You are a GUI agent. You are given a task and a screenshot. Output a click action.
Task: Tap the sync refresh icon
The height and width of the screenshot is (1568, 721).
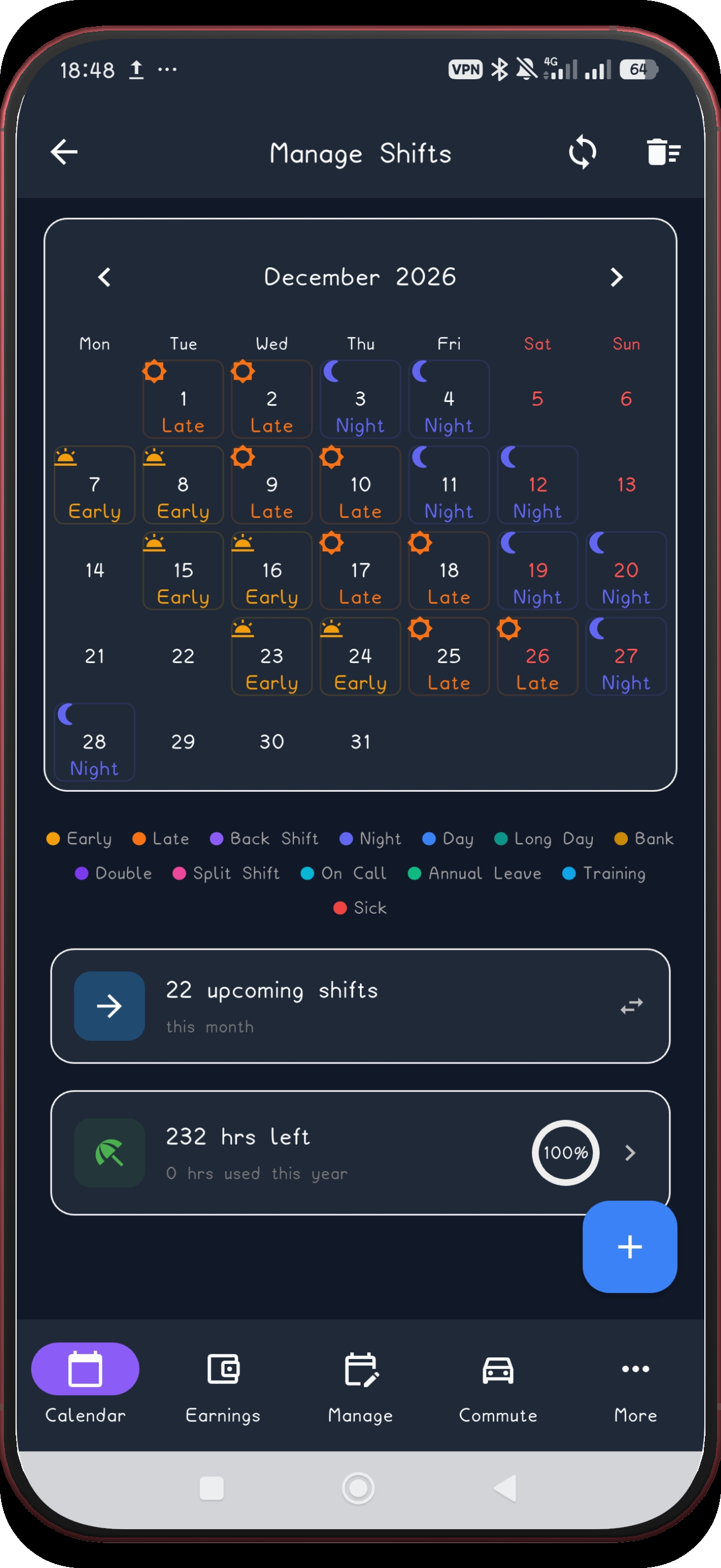click(x=582, y=152)
